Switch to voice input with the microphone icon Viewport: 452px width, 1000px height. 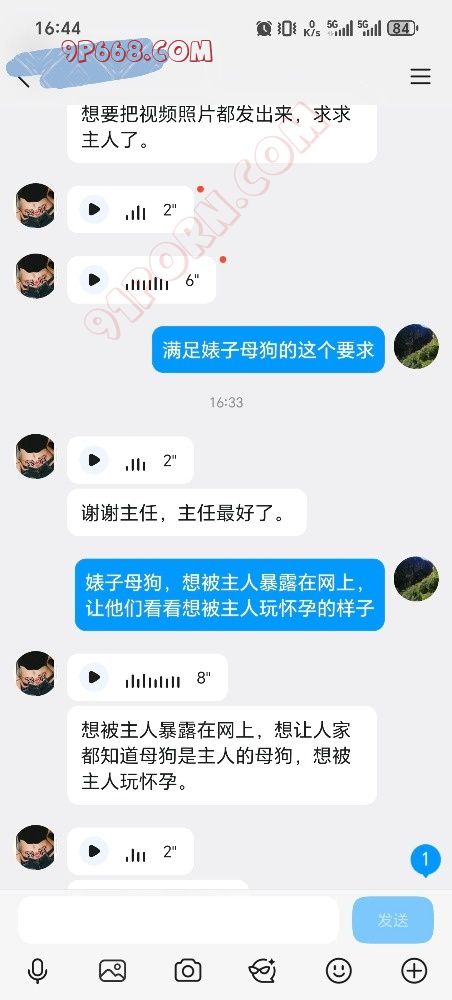(x=38, y=971)
